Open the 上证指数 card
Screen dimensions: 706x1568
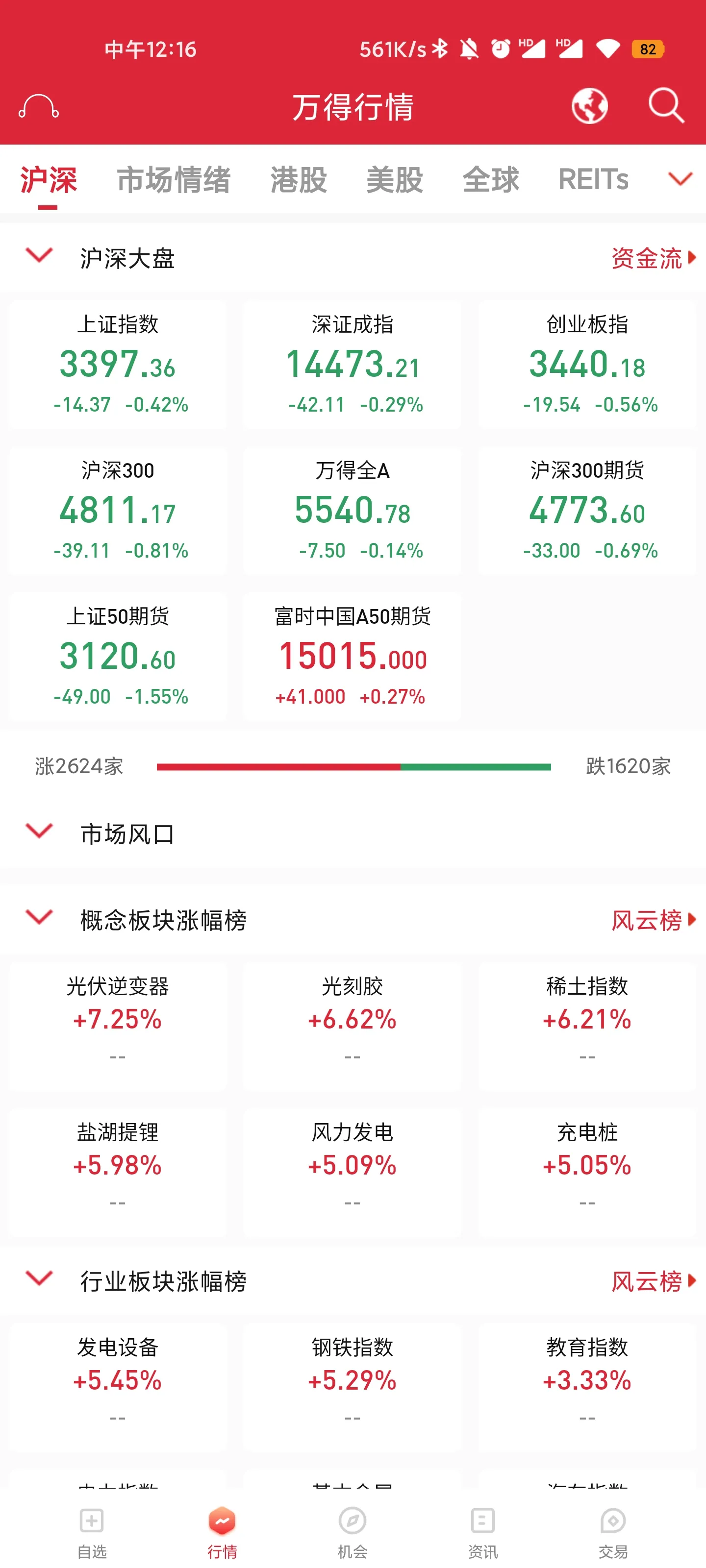coord(118,364)
